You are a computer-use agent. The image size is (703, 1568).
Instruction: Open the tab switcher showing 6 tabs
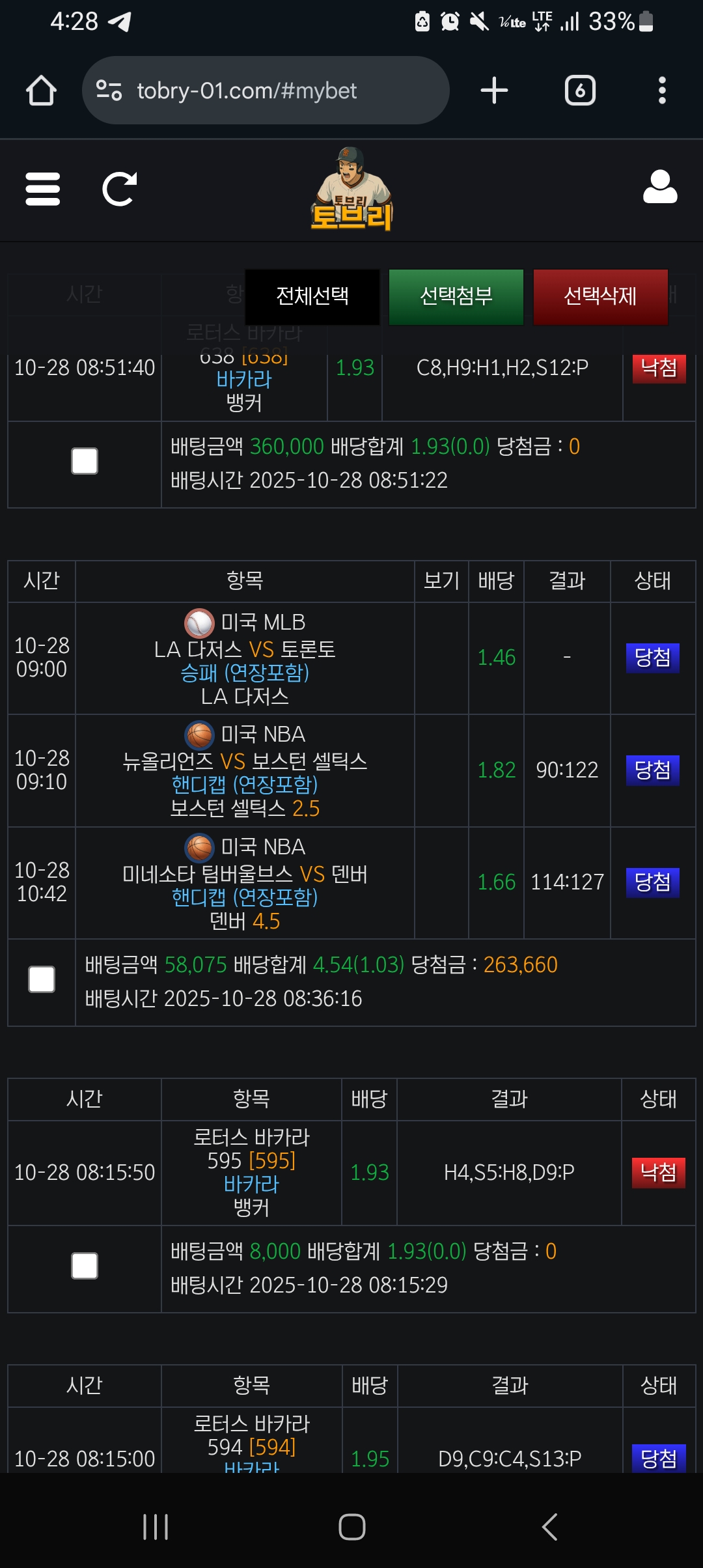580,91
